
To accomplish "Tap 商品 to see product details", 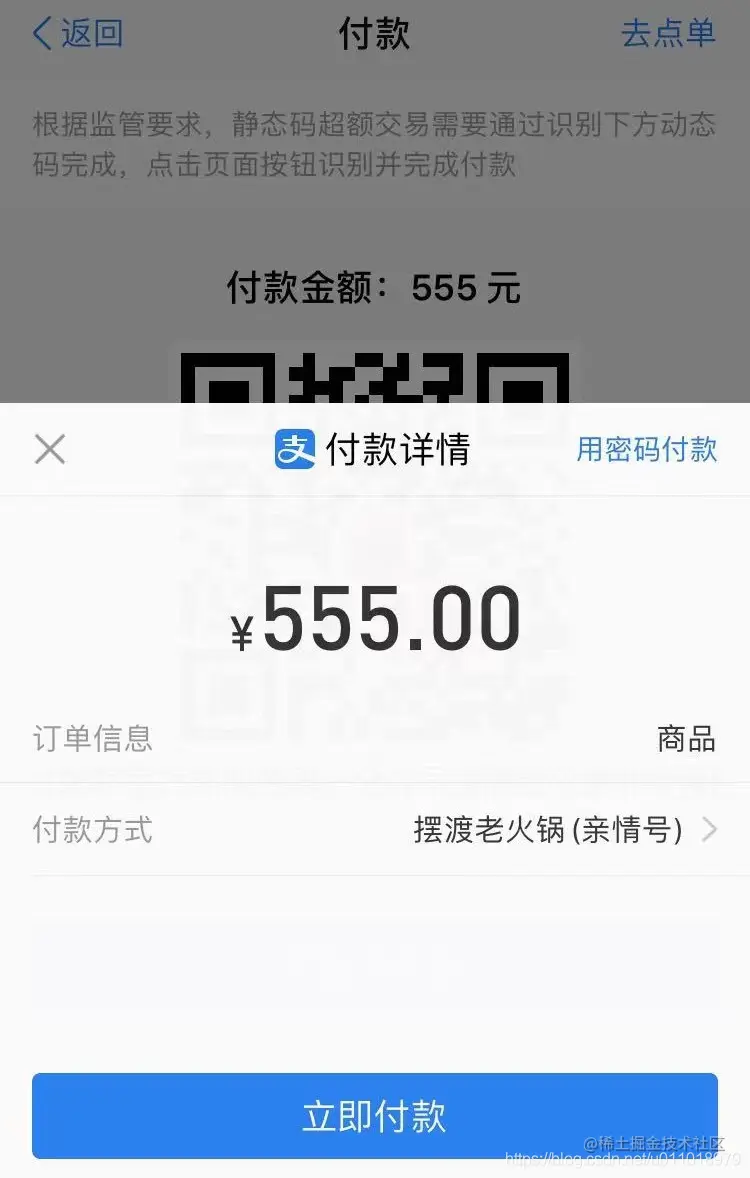I will pyautogui.click(x=686, y=739).
